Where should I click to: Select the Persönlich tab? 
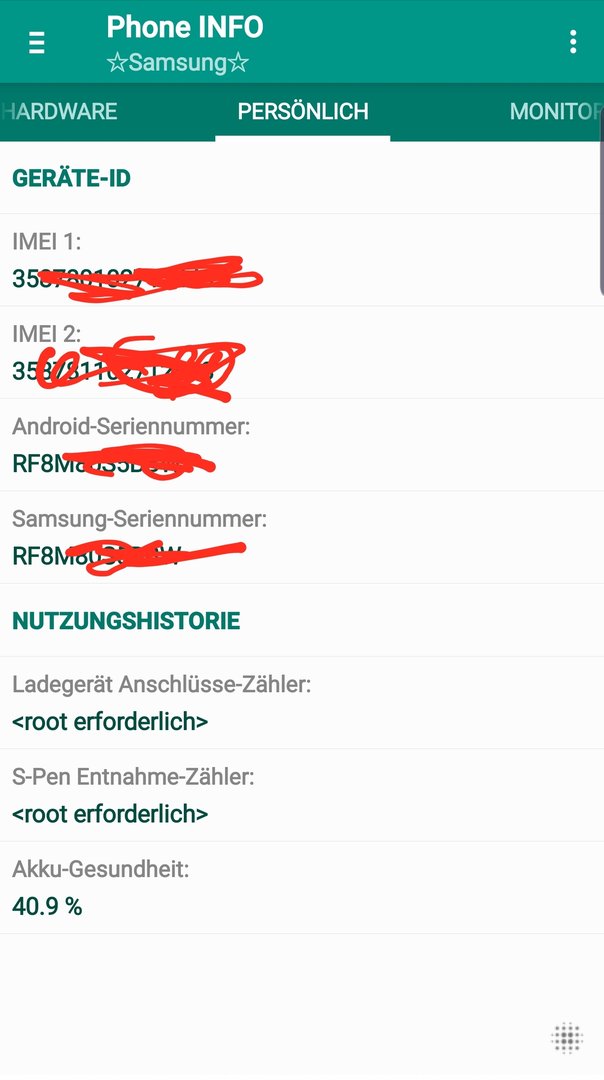(x=303, y=112)
